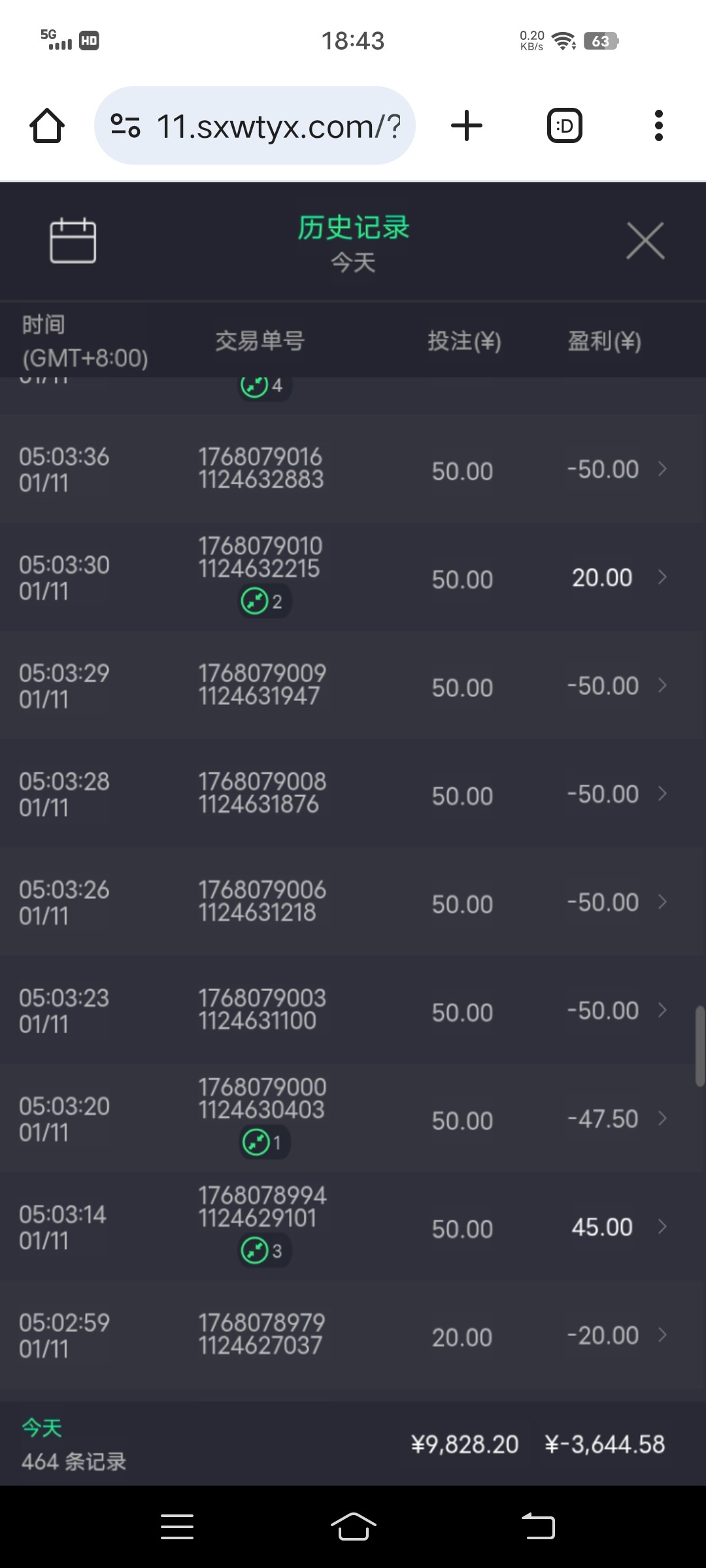The width and height of the screenshot is (706, 1568).
Task: Open recent apps from navigation bar
Action: pos(177,1526)
